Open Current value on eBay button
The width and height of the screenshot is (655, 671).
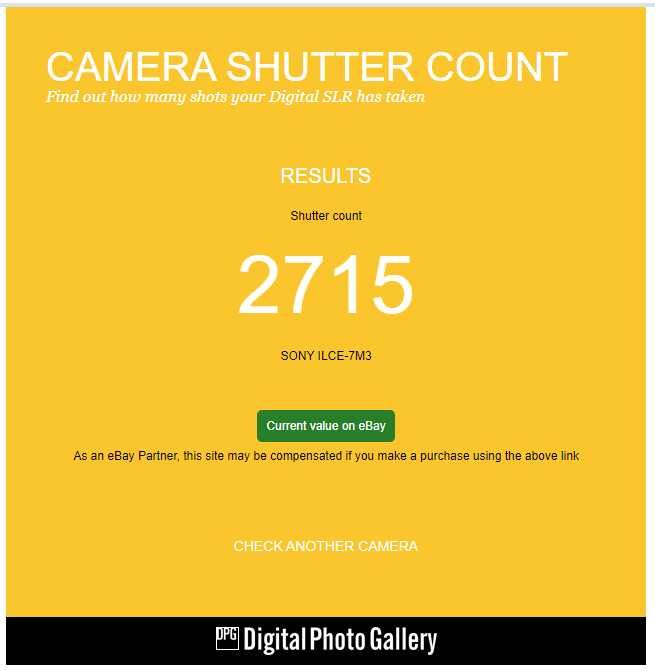pyautogui.click(x=326, y=426)
